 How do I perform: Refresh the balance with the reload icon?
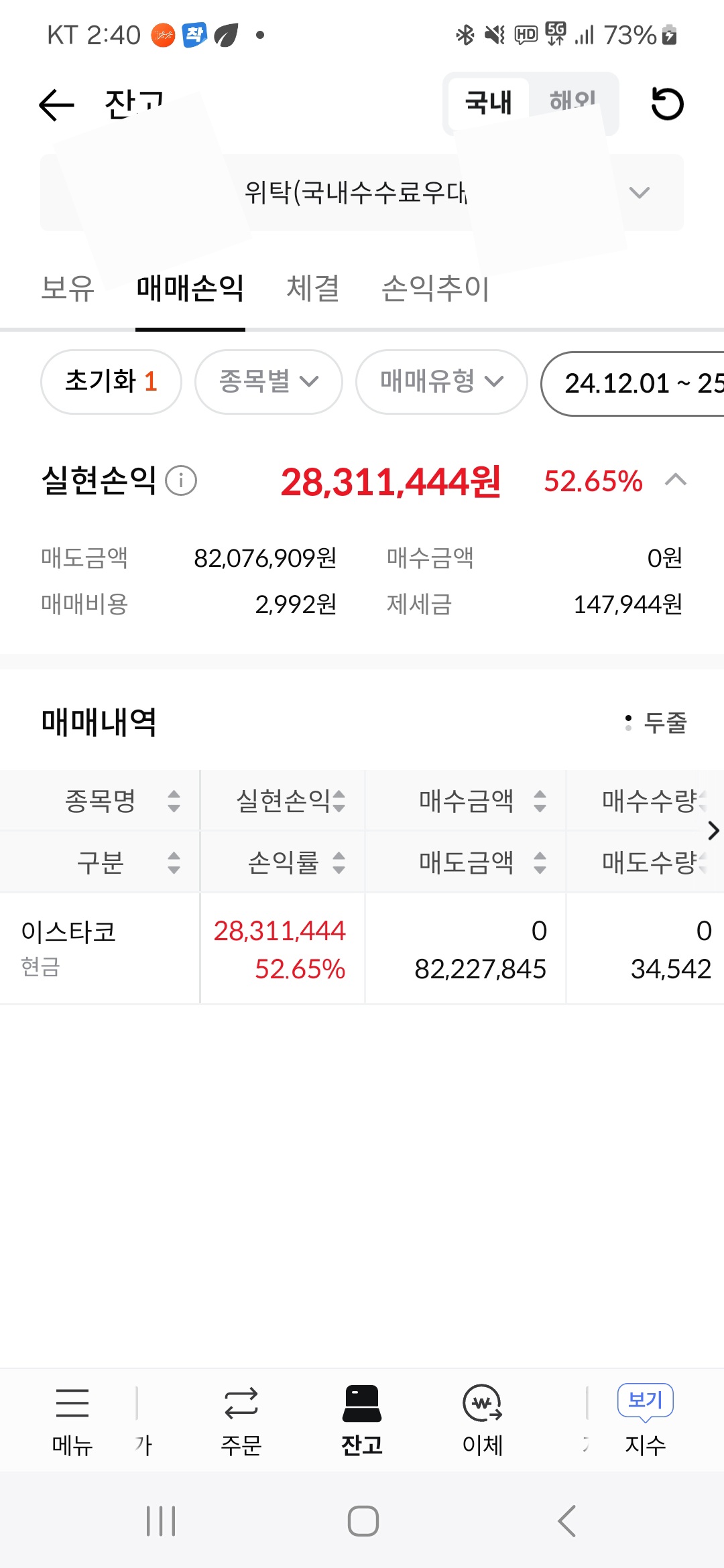coord(667,105)
